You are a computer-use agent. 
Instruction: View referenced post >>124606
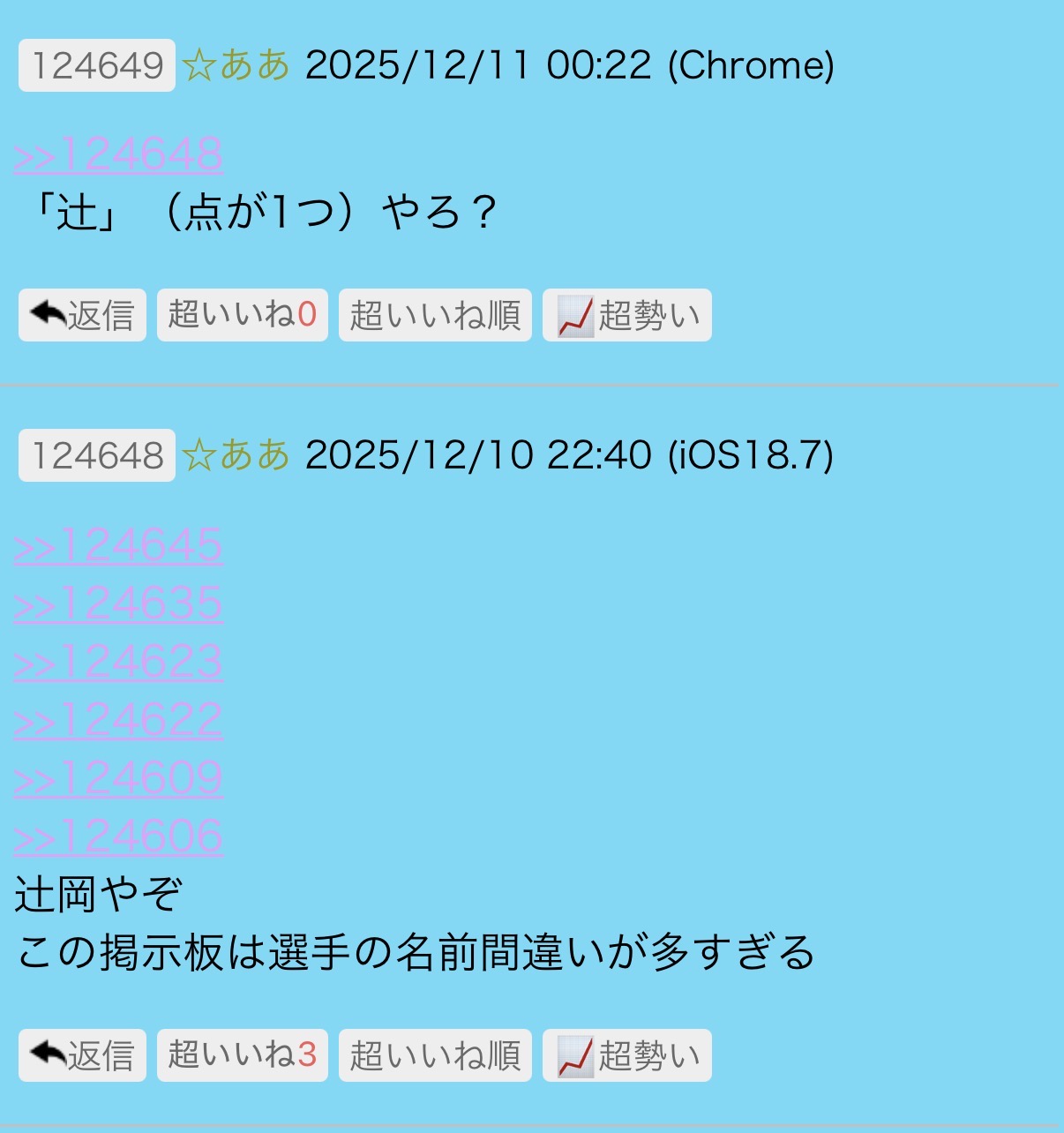(x=117, y=837)
